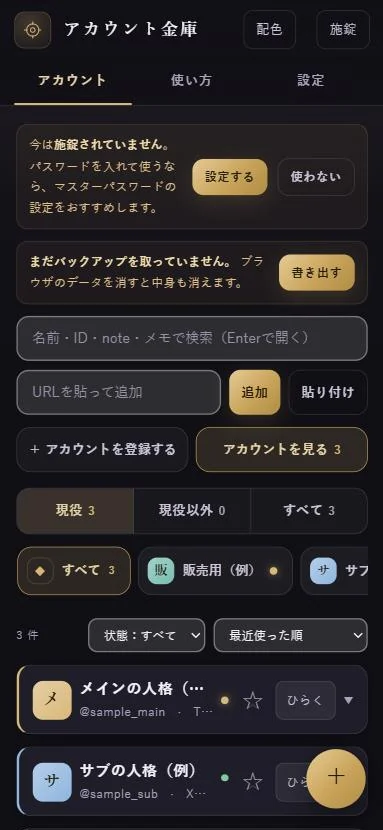Tap the 貼り付け paste button
This screenshot has height=830, width=383.
click(x=327, y=392)
